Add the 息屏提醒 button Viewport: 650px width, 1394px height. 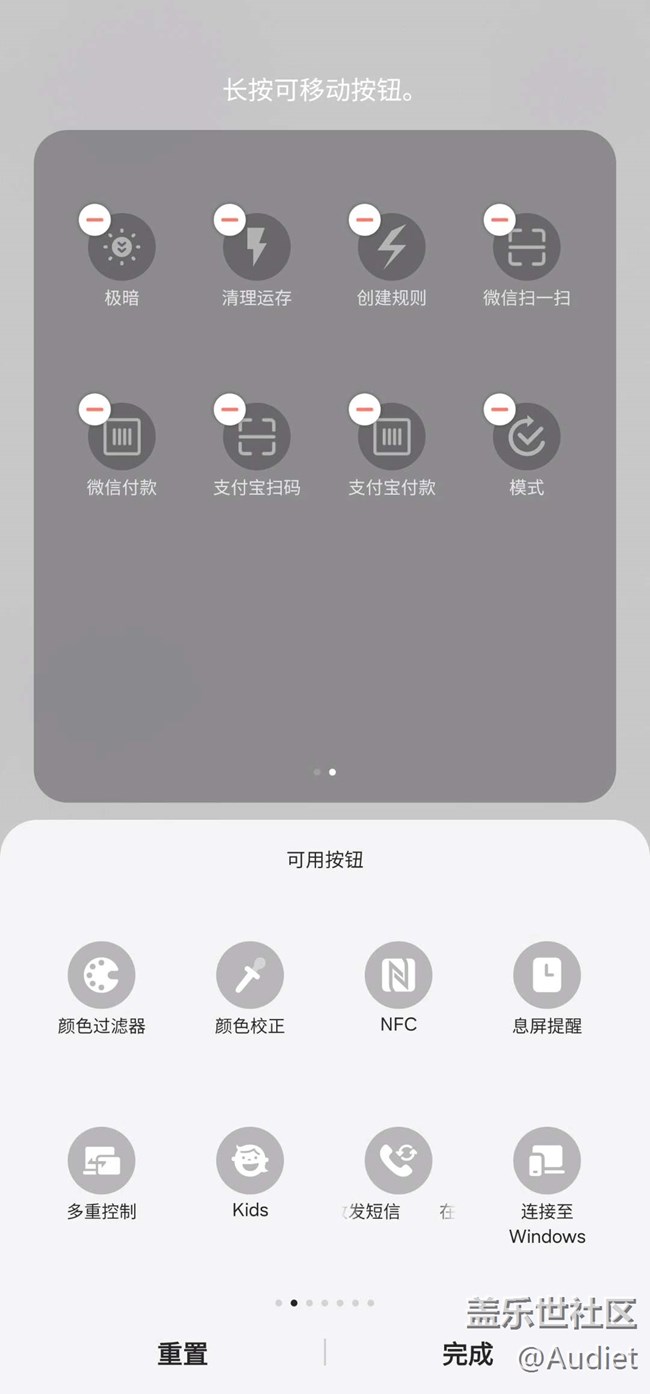(547, 975)
